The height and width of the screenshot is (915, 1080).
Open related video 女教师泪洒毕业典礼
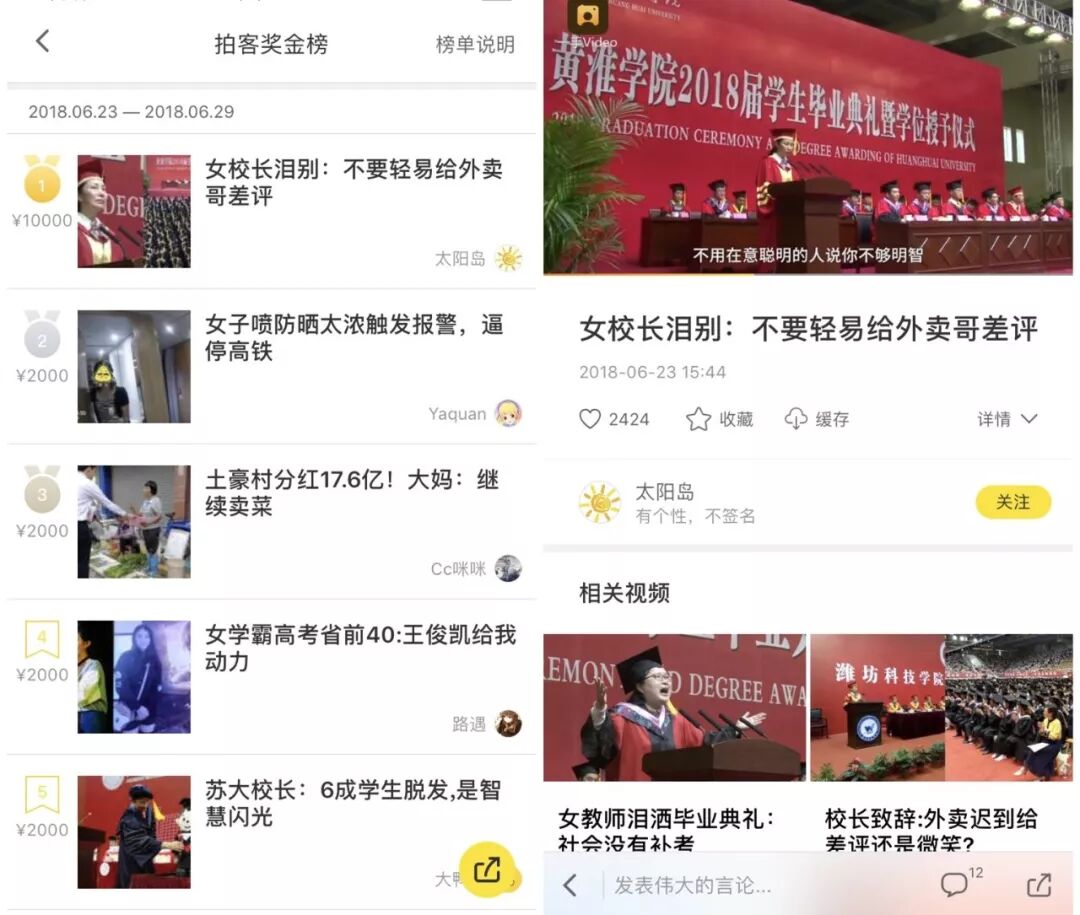pos(674,740)
